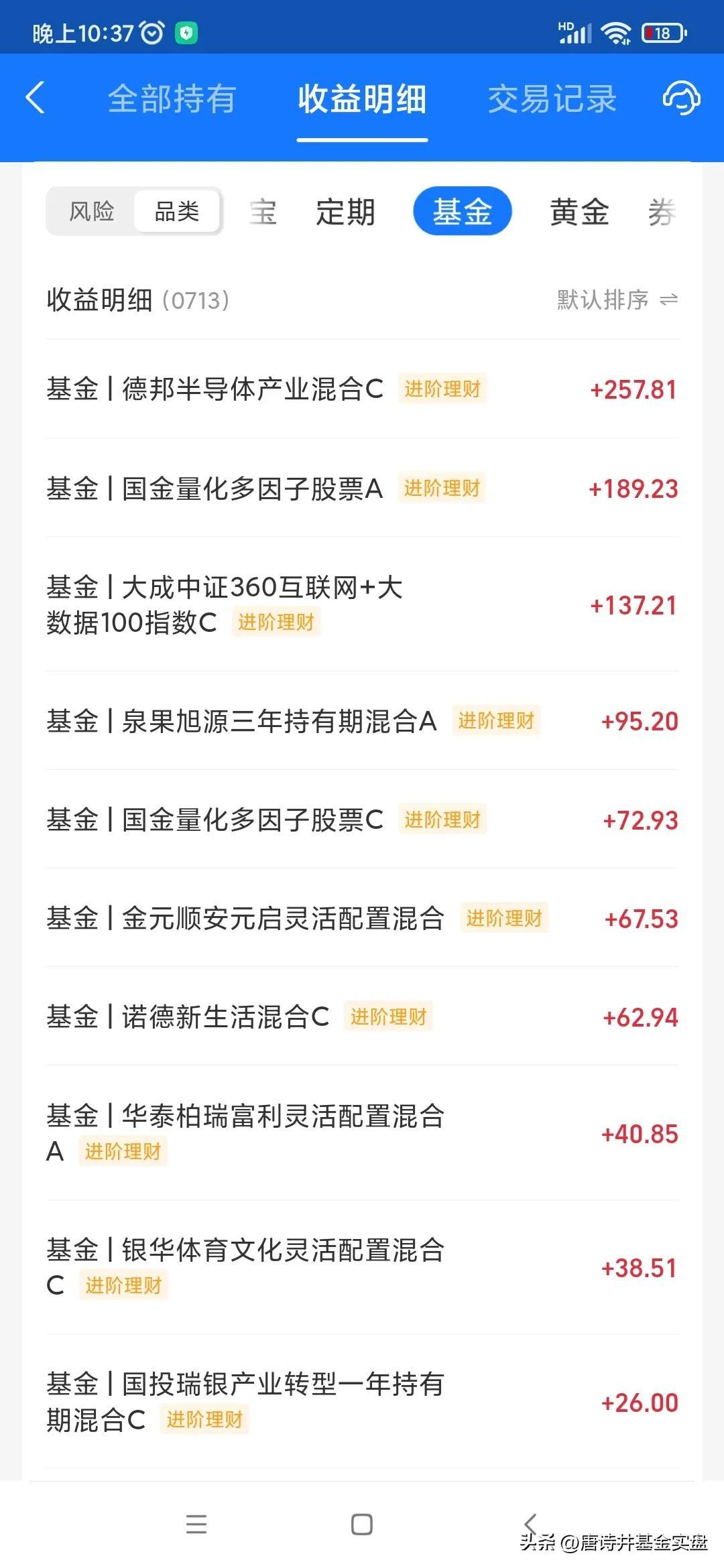724x1568 pixels.
Task: Tap the system home button
Action: [x=362, y=1524]
